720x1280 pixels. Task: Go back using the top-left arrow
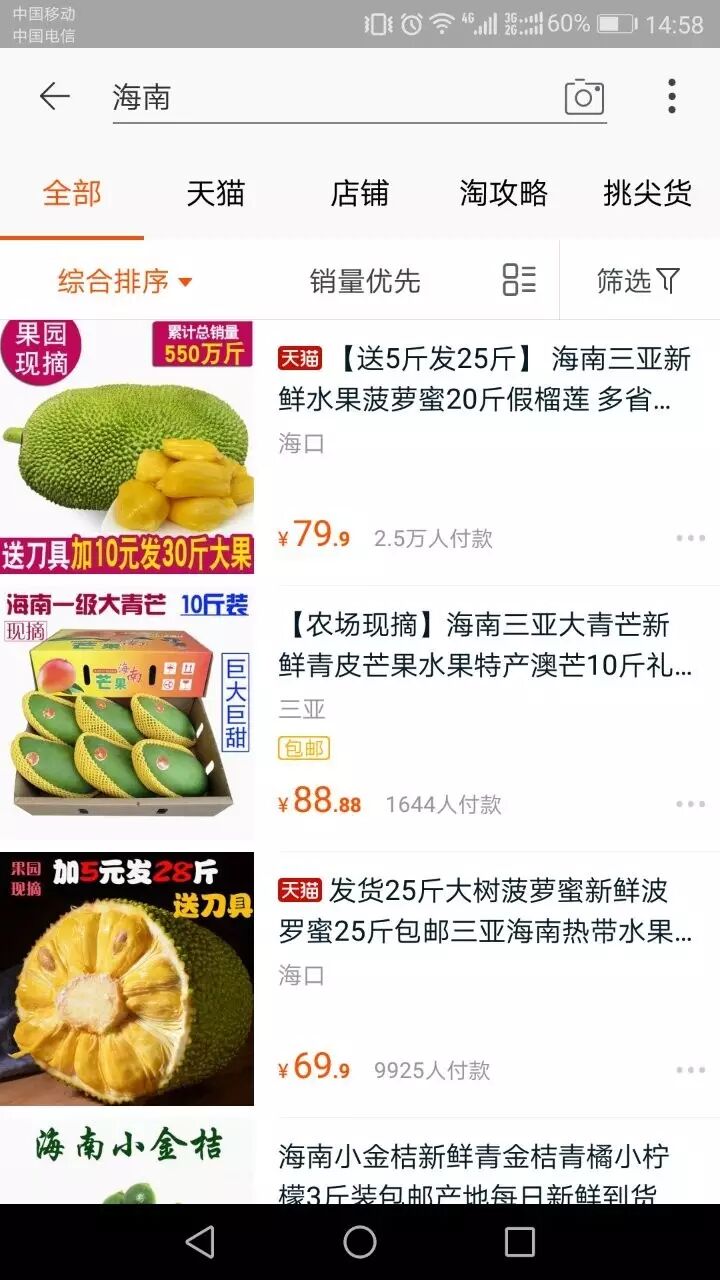[x=54, y=97]
